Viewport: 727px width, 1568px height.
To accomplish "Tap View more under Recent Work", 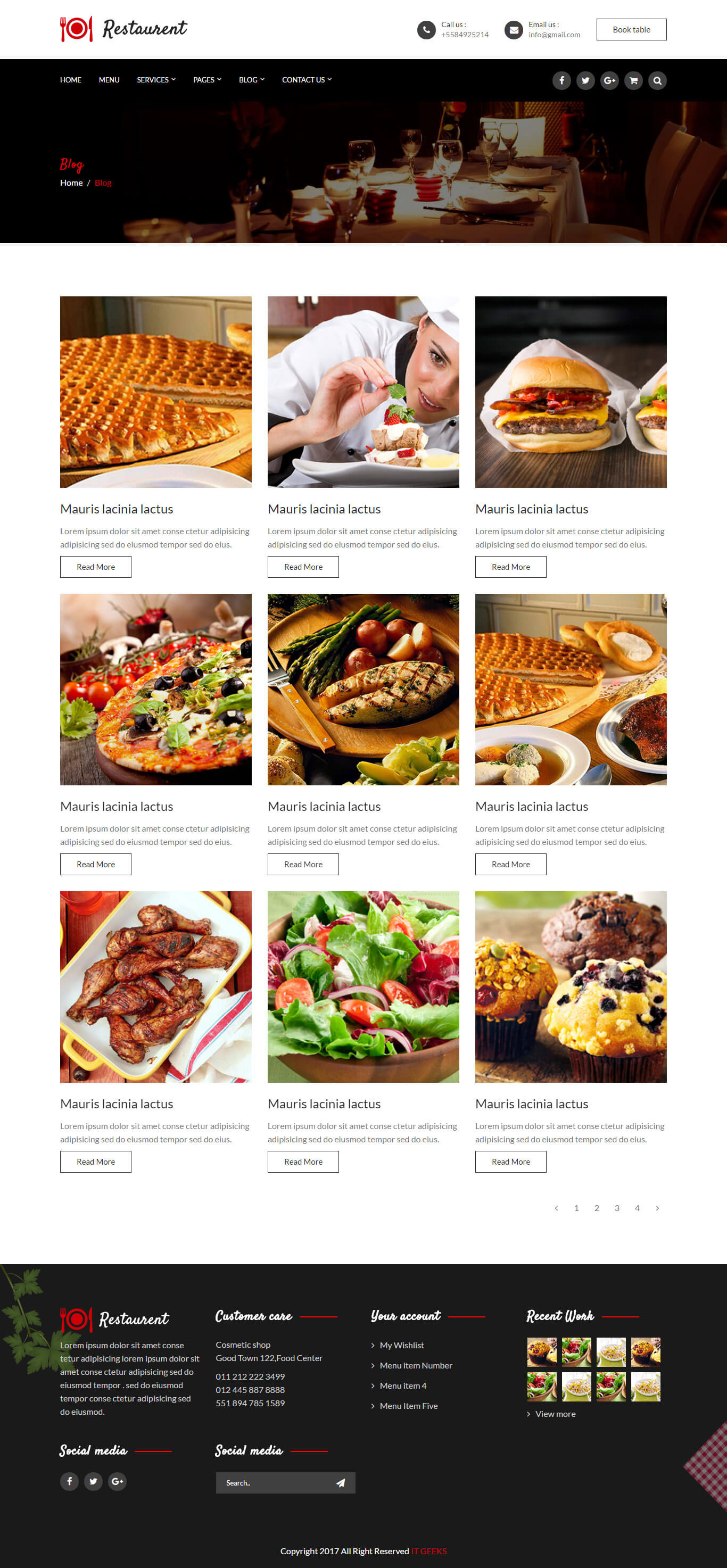I will tap(555, 1413).
